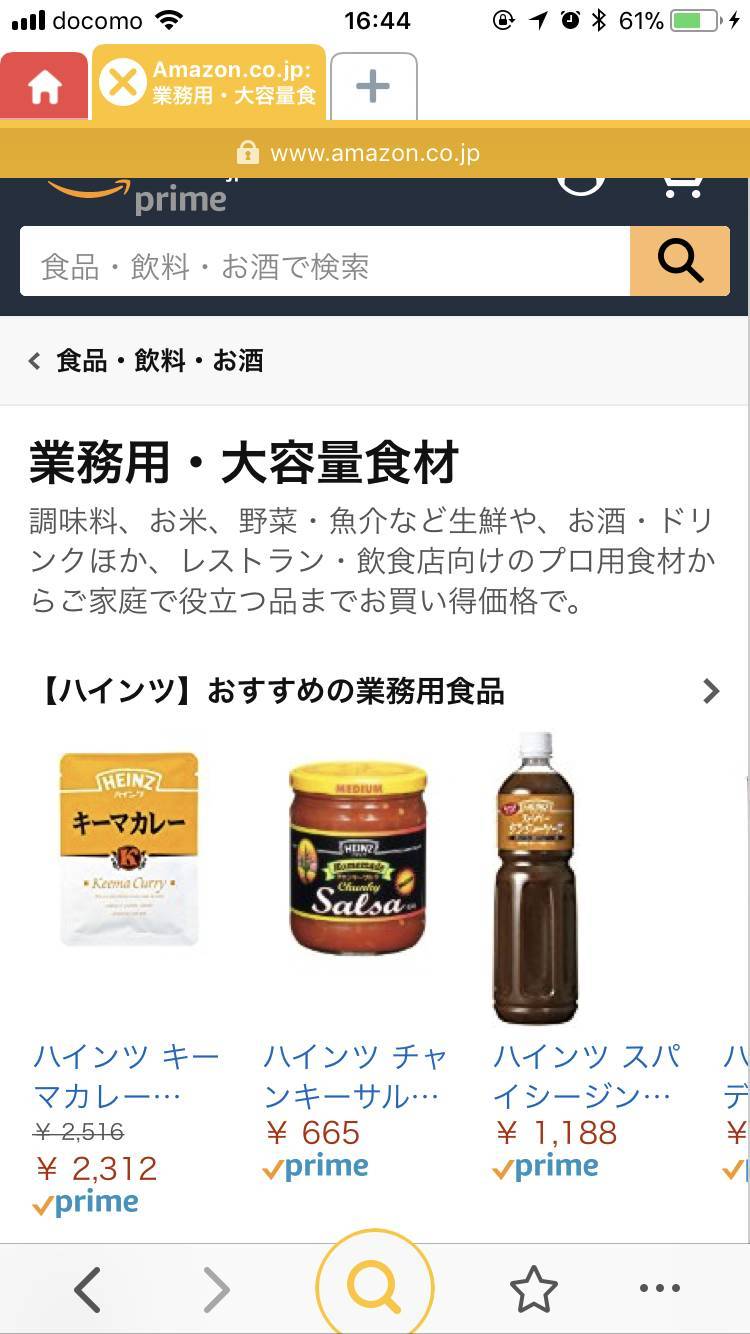Go back to 食品・飲料・お酒 category

(x=147, y=361)
